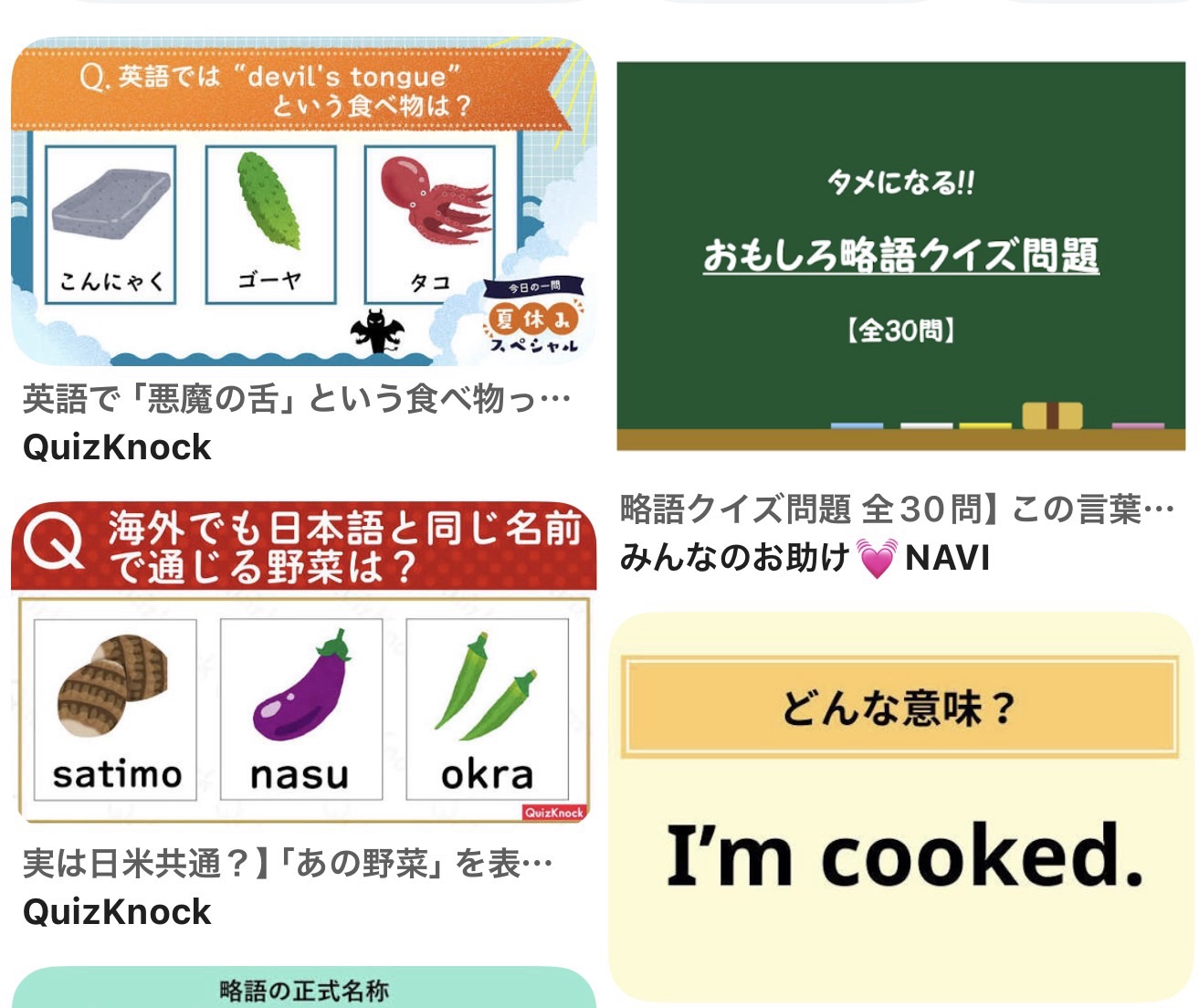The width and height of the screenshot is (1199, 1008).
Task: Open the I'm cooked meaning pin
Action: click(x=900, y=808)
